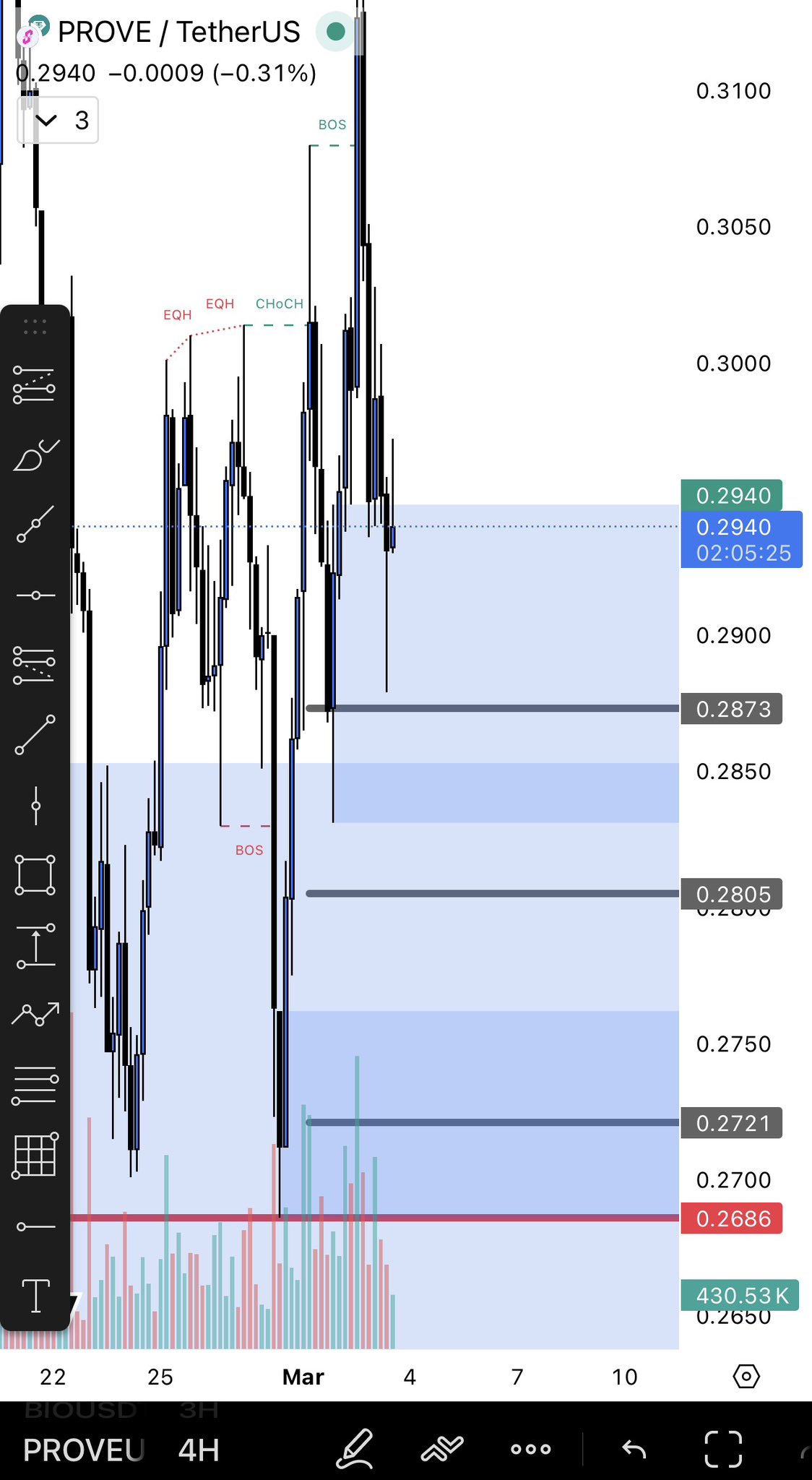This screenshot has height=1480, width=812.
Task: Open the three-dot more options menu
Action: [530, 1449]
